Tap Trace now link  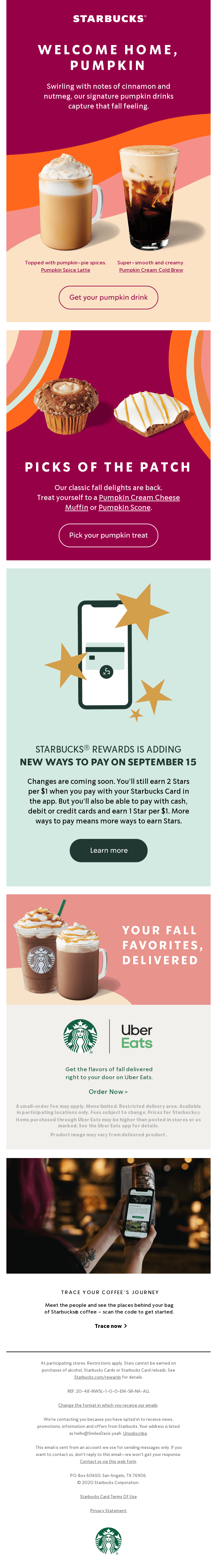click(x=110, y=1326)
